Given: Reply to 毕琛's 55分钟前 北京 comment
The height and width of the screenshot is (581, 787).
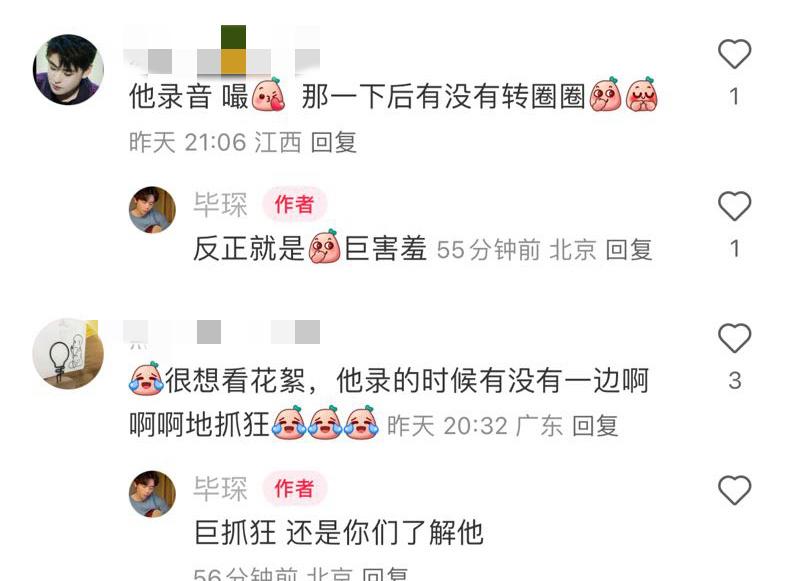Looking at the screenshot, I should [x=629, y=250].
